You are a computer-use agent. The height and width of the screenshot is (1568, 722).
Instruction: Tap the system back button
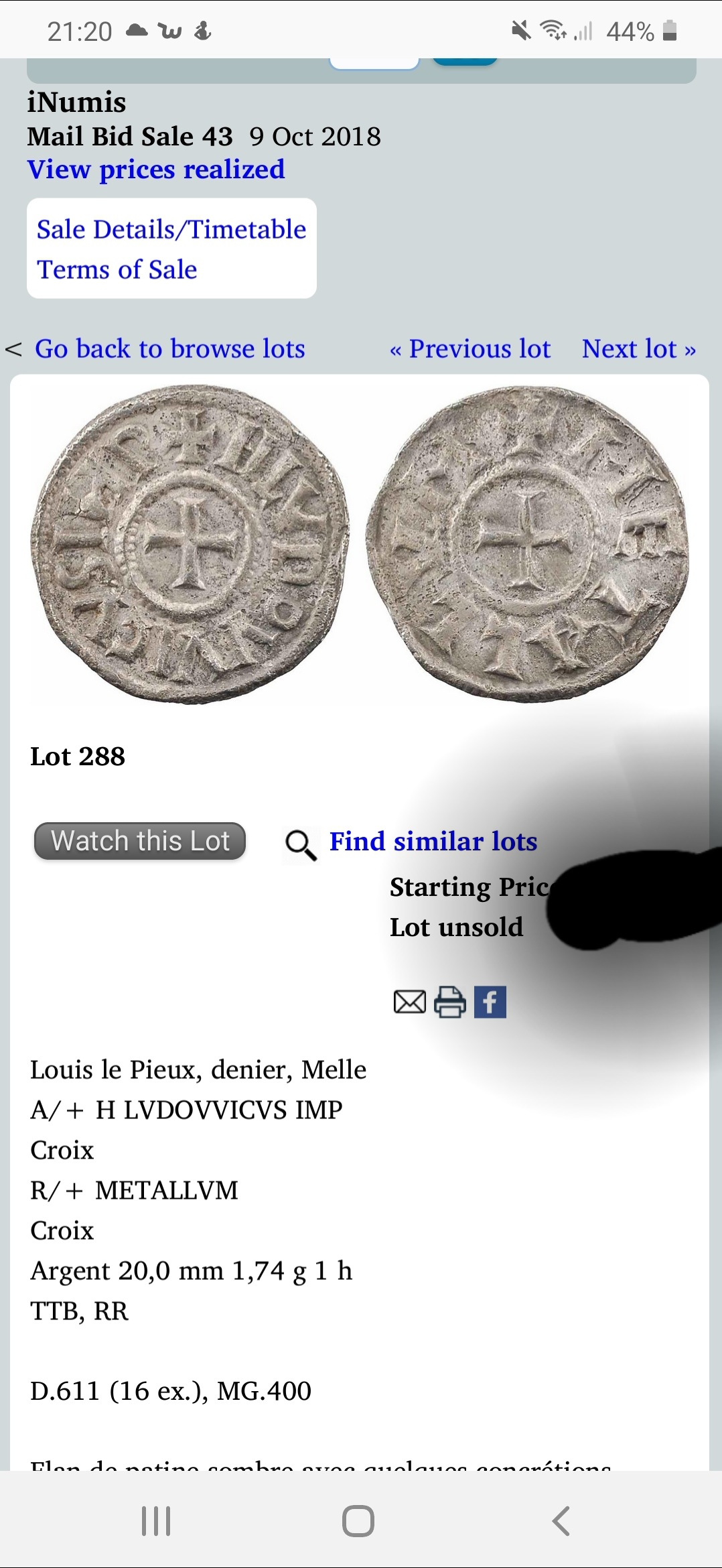(561, 1520)
